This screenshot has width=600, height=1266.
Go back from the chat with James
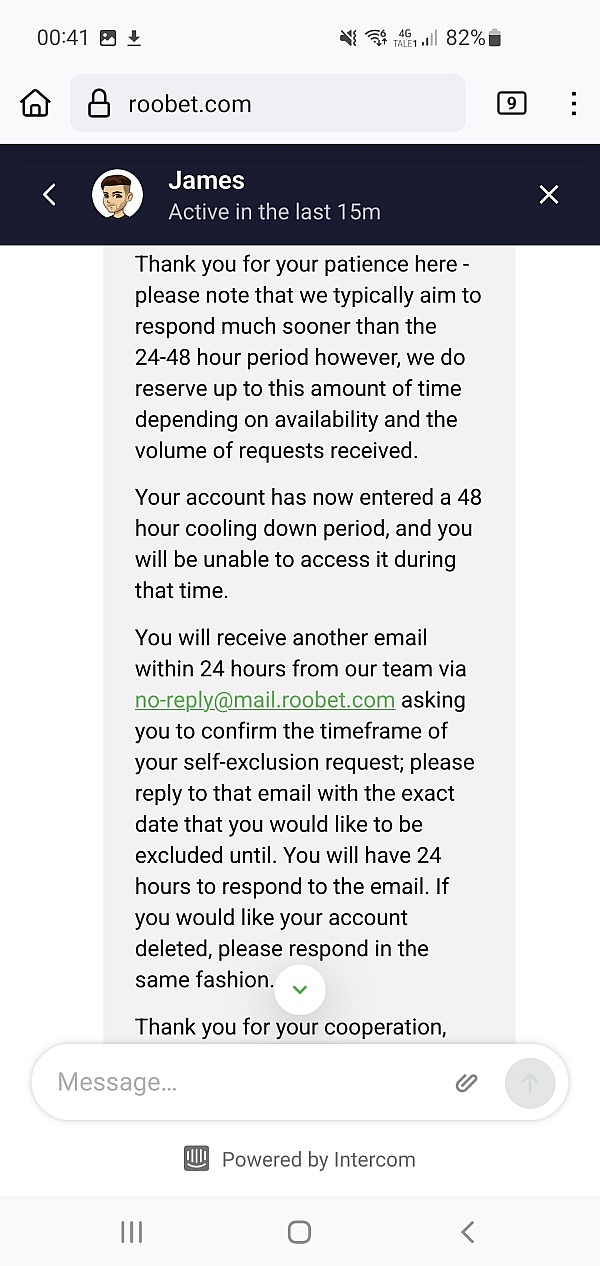click(x=50, y=195)
